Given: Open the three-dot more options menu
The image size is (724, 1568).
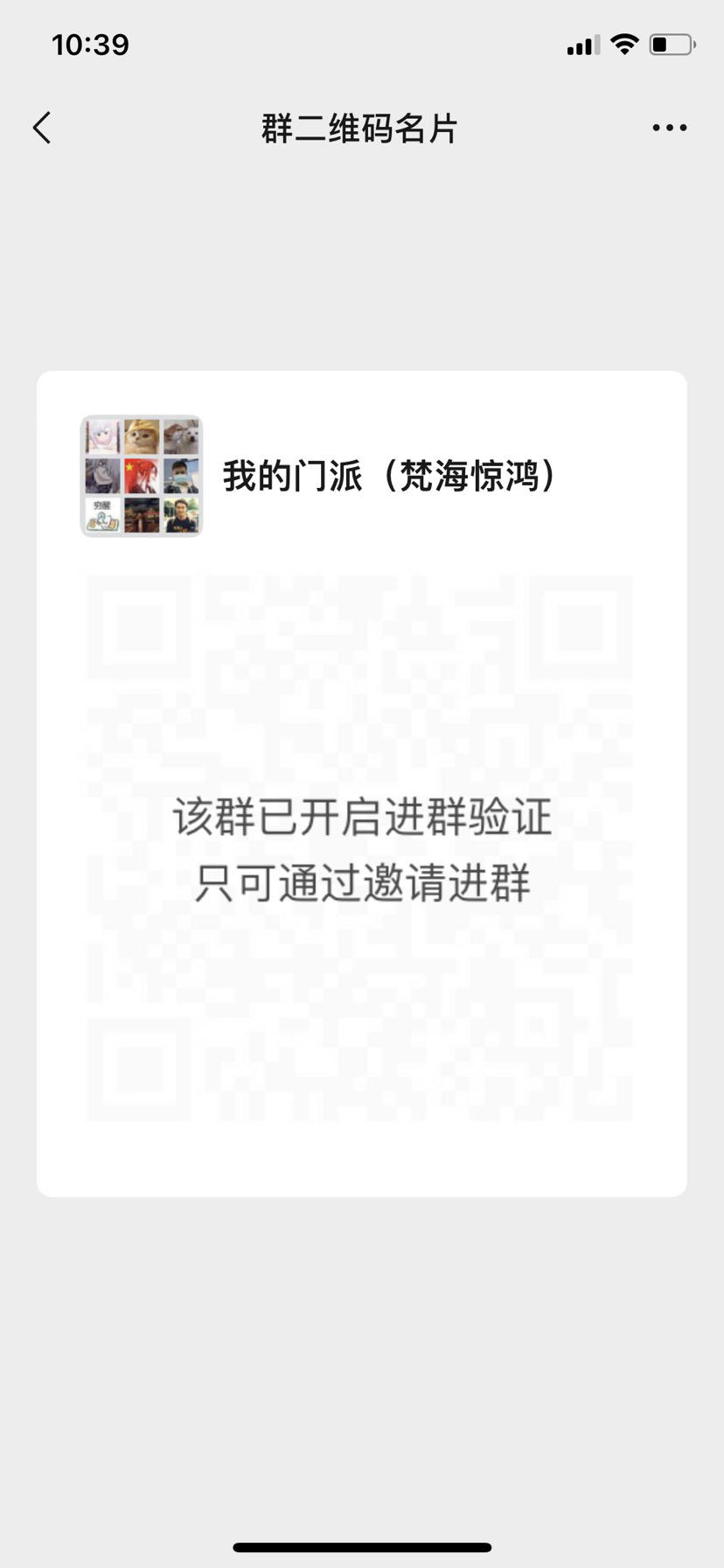Looking at the screenshot, I should [667, 127].
